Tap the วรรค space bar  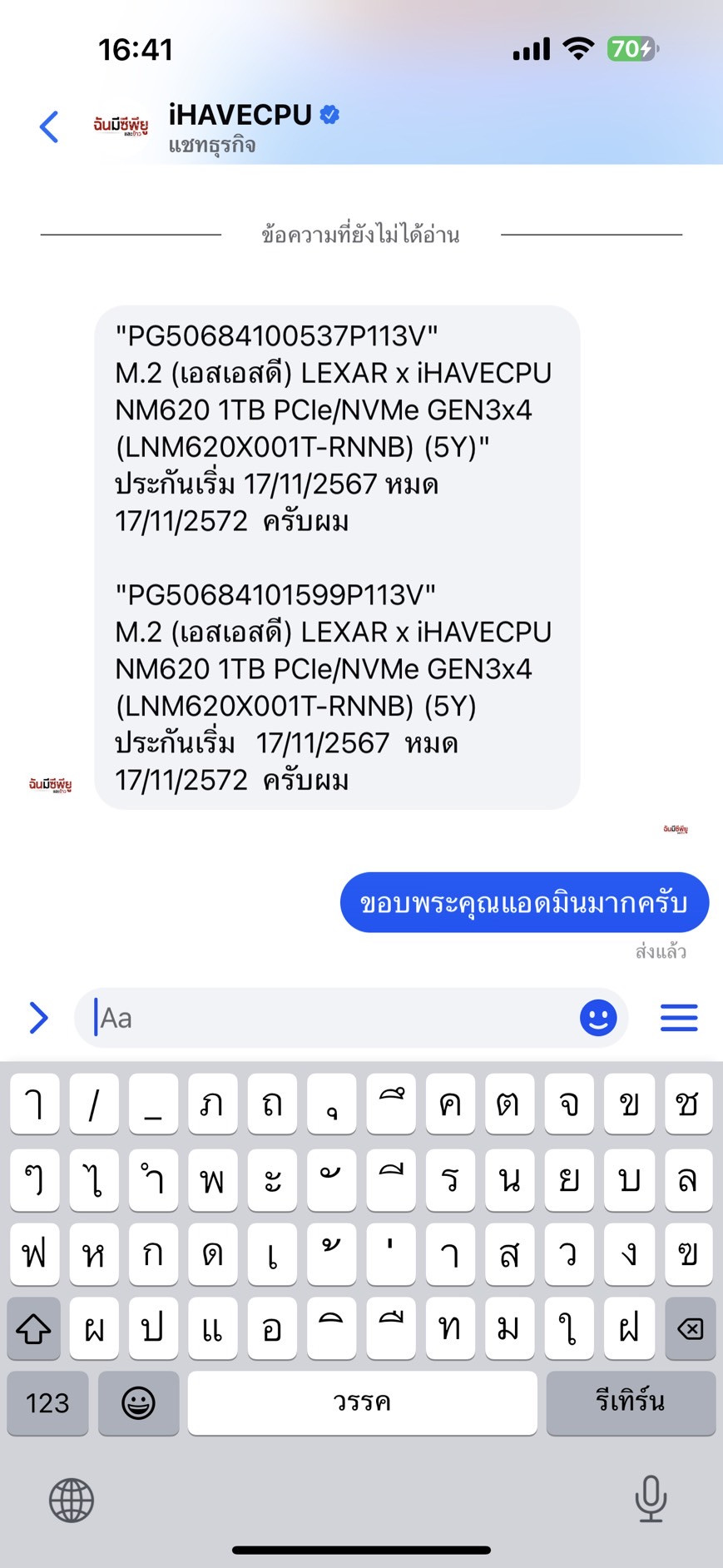tap(362, 1403)
